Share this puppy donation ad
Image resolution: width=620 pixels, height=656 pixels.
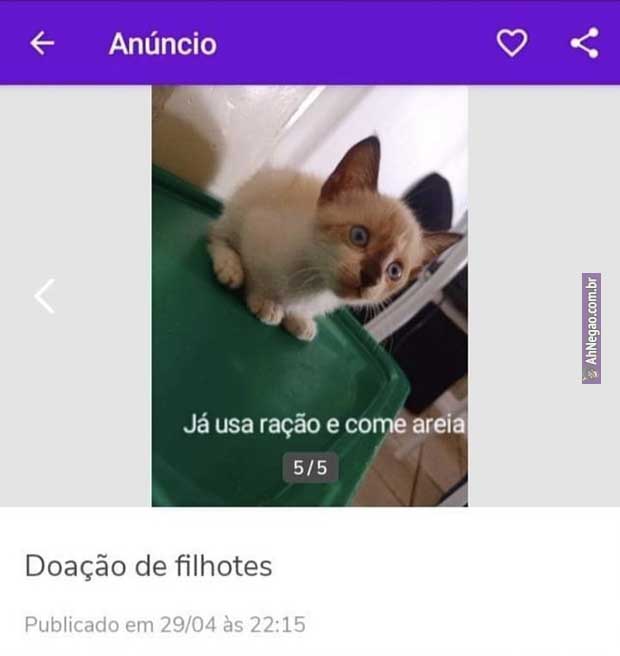click(584, 43)
